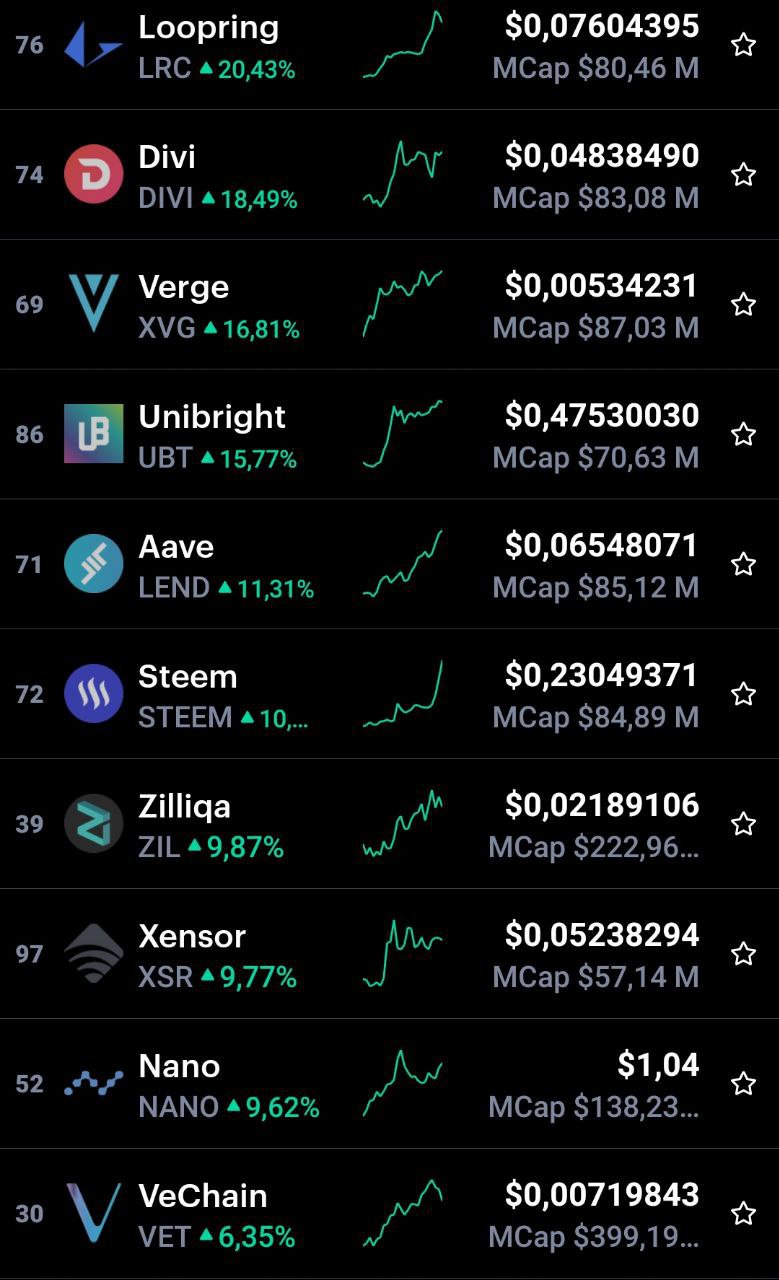Open the Aave LEND row
This screenshot has height=1280, width=779.
(x=389, y=565)
